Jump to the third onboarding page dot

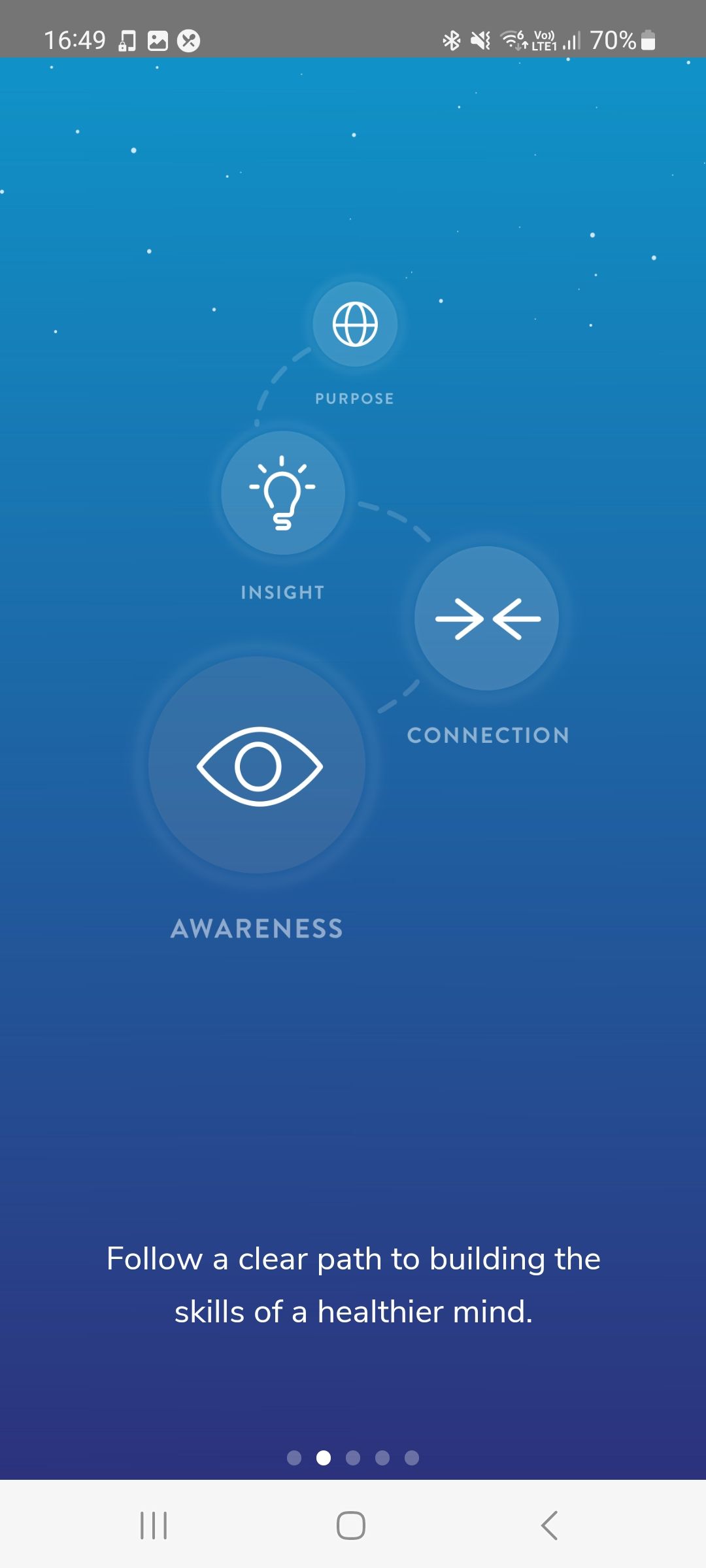click(x=353, y=1458)
